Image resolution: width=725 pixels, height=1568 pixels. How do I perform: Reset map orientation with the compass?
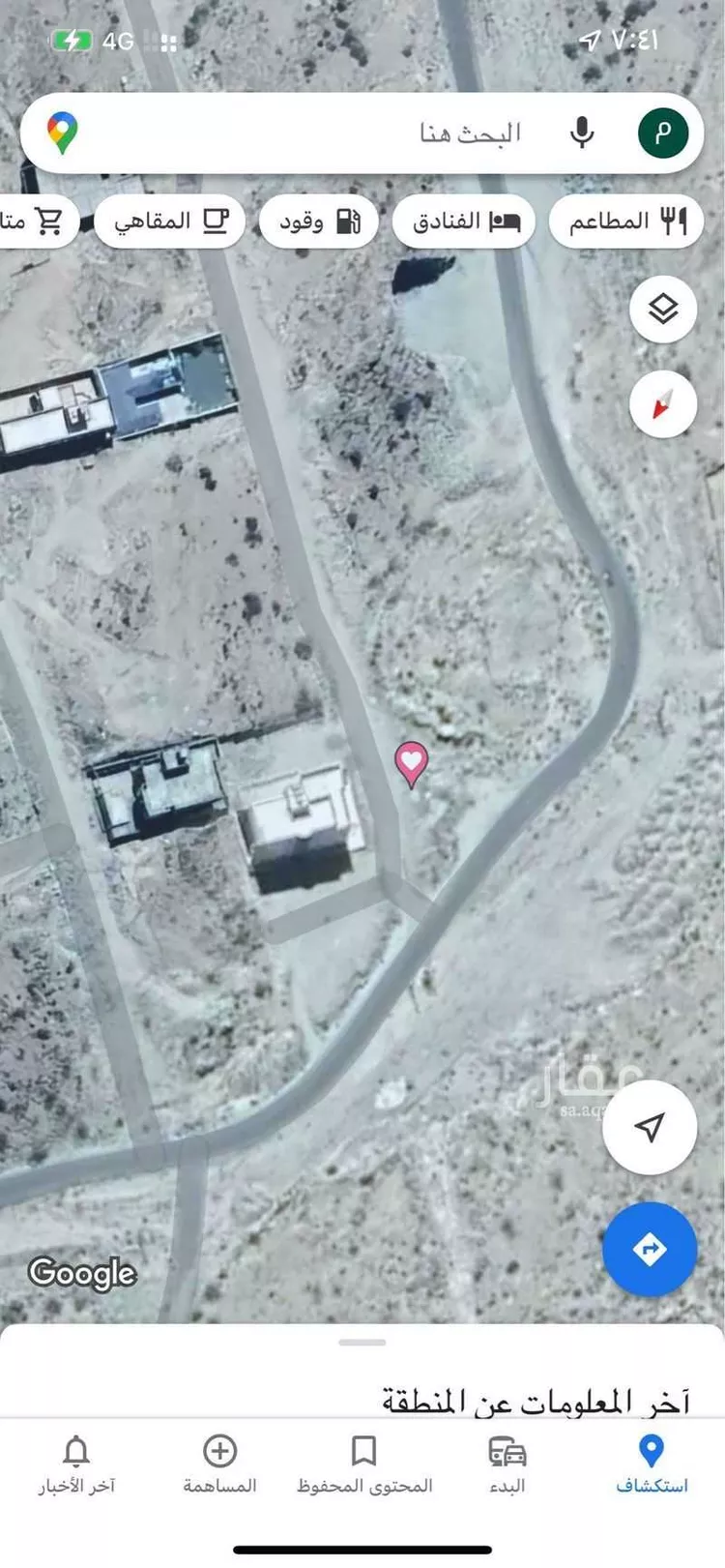click(x=663, y=404)
